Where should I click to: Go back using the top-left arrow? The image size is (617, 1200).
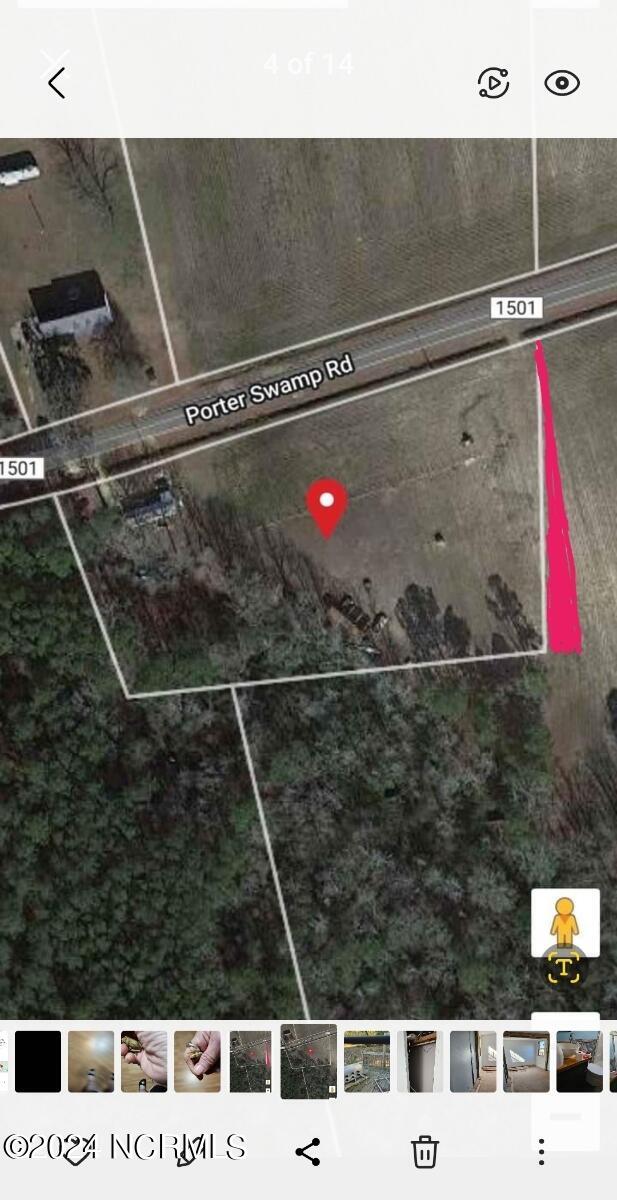coord(57,83)
